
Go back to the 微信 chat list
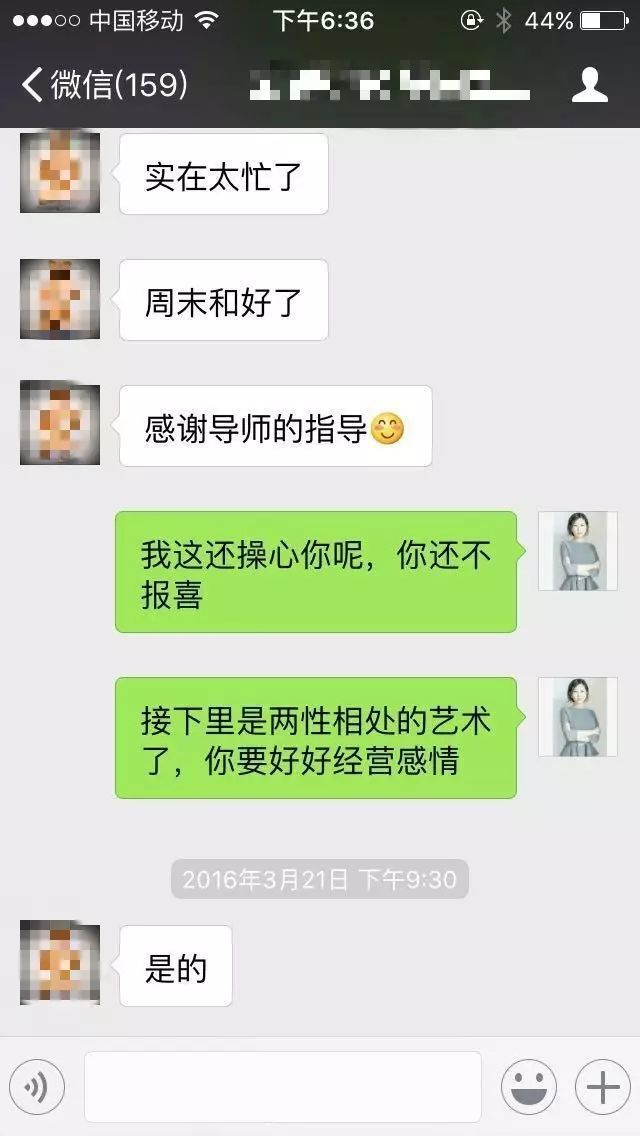tap(104, 85)
